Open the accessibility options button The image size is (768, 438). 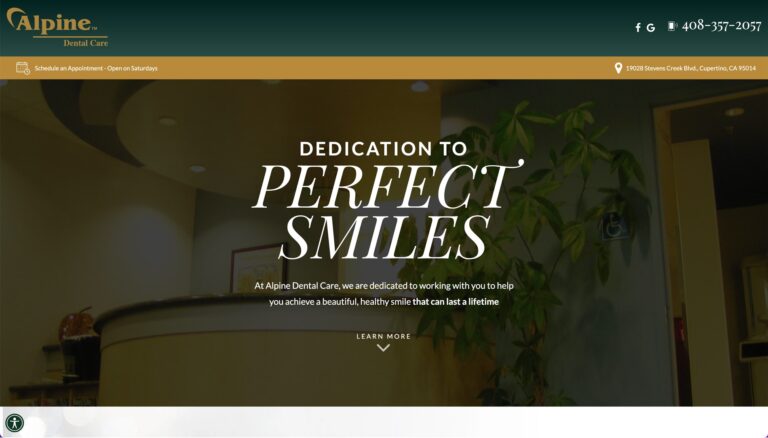(x=14, y=423)
